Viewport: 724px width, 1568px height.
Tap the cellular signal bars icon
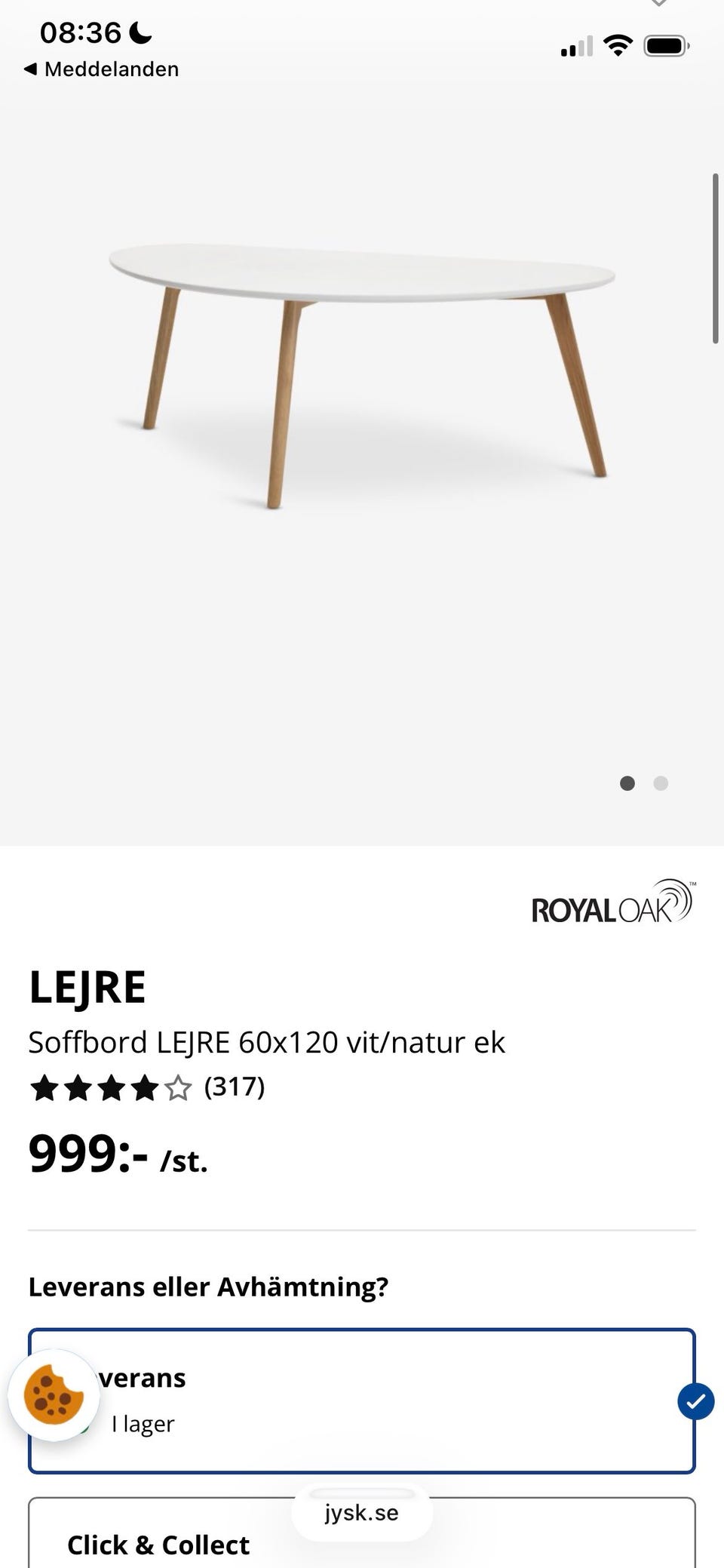point(575,47)
